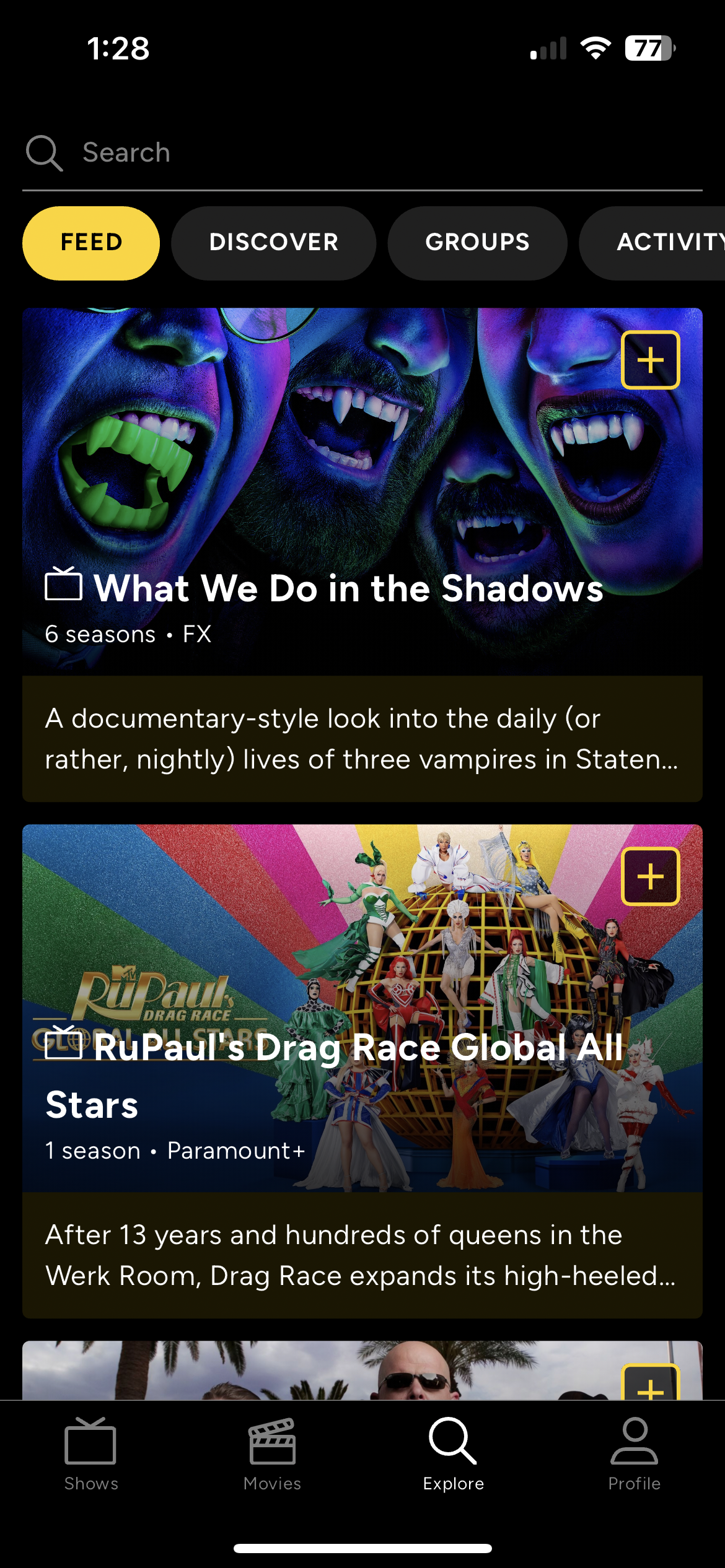Screen dimensions: 725x1568
Task: Go to the Shows tab
Action: click(x=91, y=1453)
